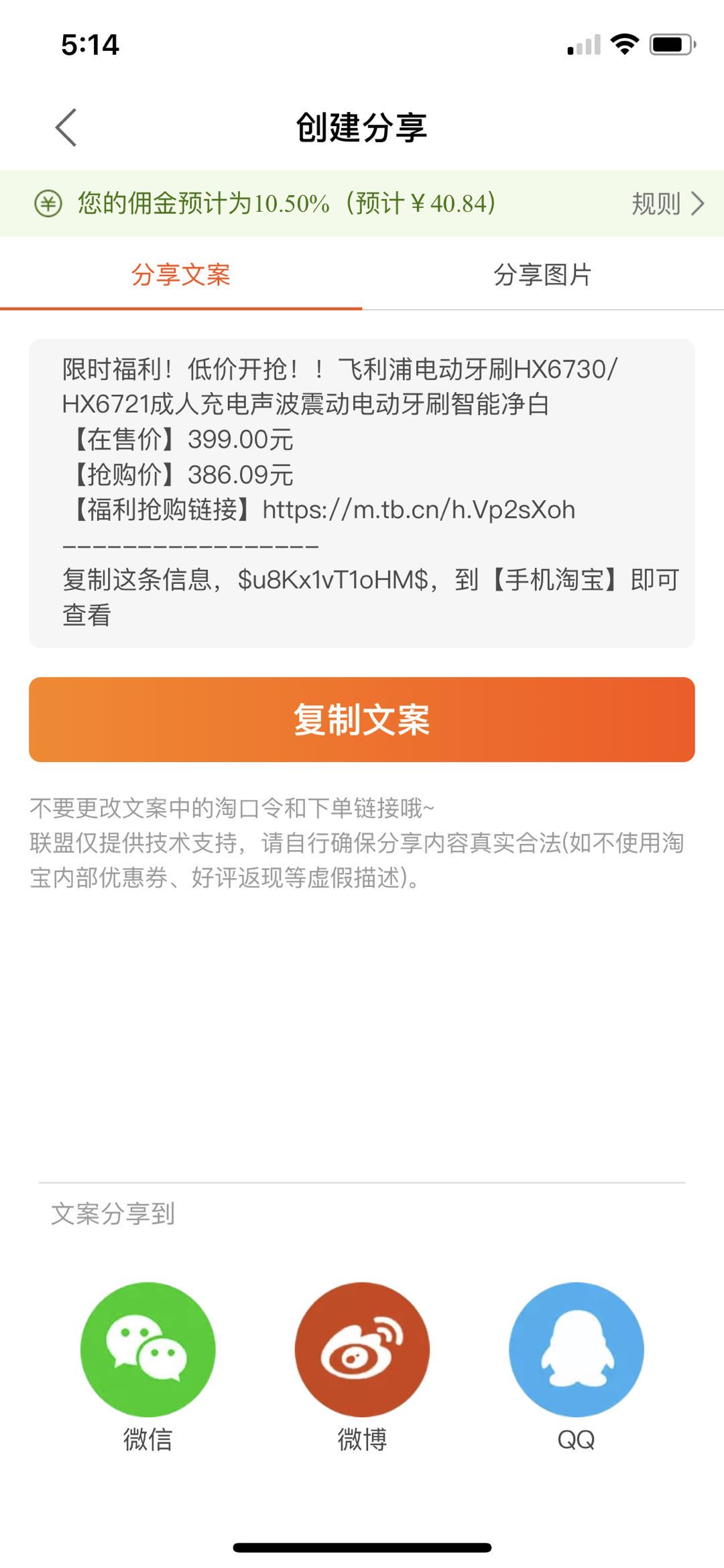Tap the back arrow to leave 创建分享
This screenshot has height=1568, width=724.
point(64,127)
